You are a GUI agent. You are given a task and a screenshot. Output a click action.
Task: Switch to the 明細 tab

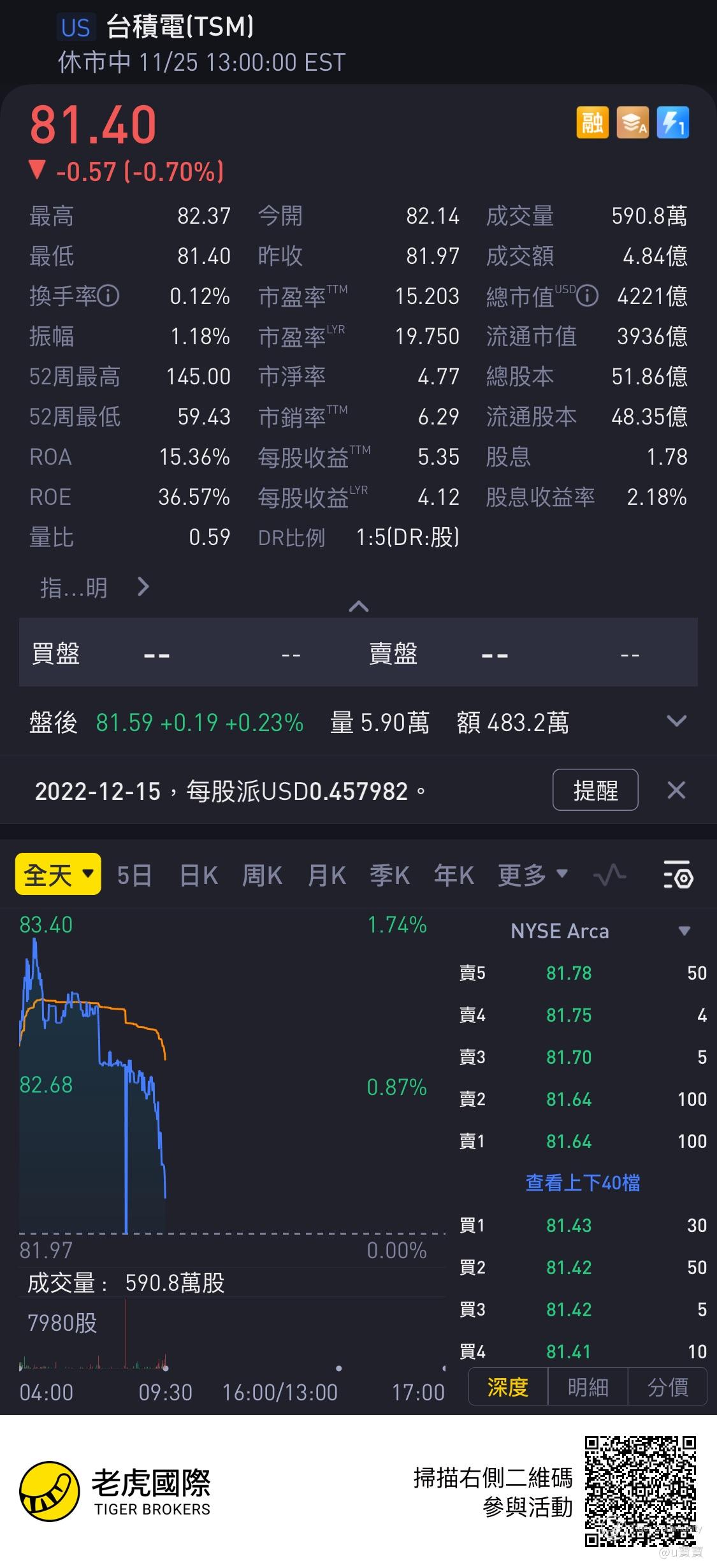click(x=588, y=1387)
